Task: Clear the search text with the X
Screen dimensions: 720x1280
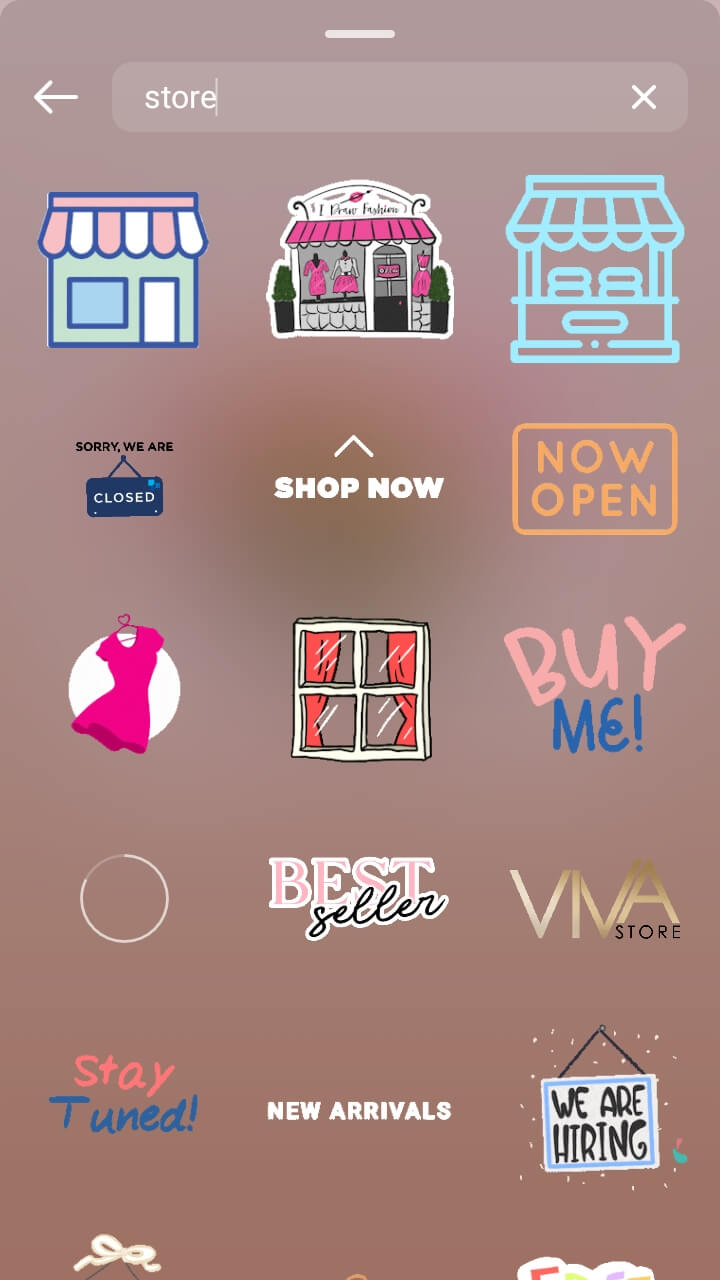Action: [x=643, y=97]
